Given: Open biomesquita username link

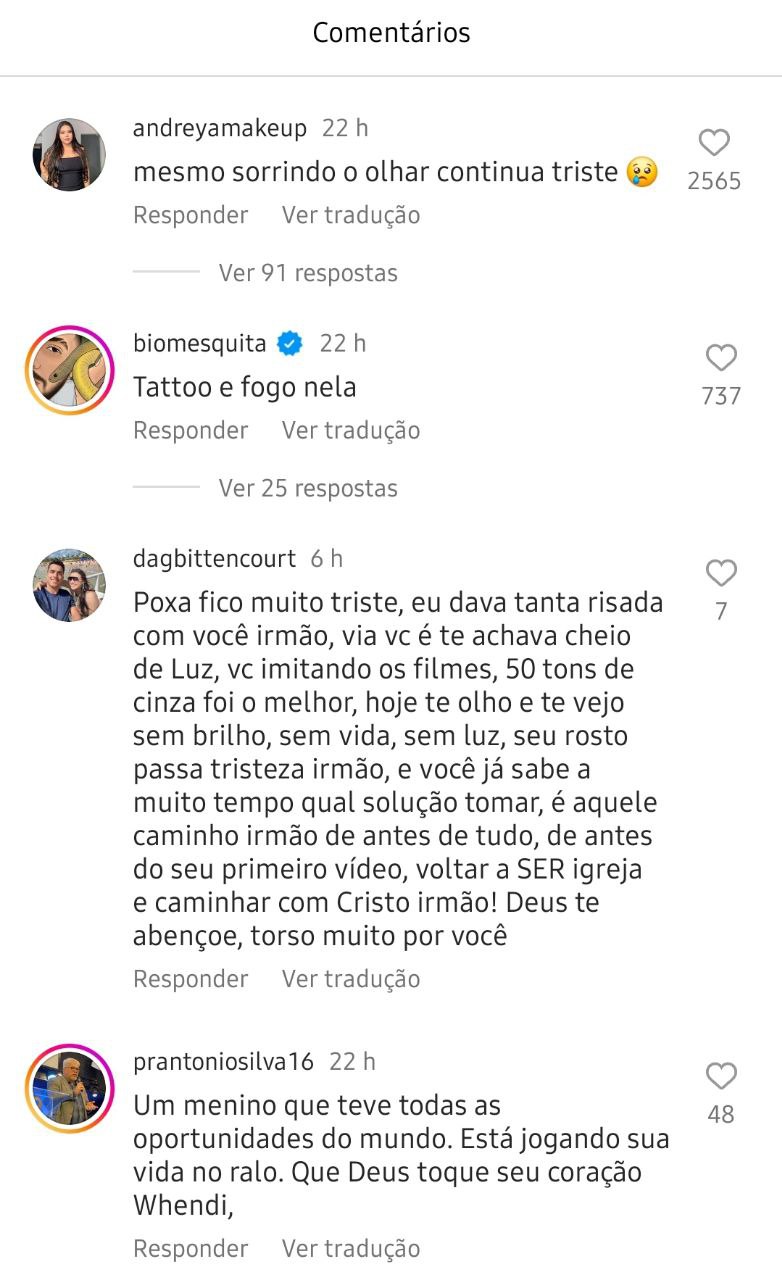Looking at the screenshot, I should [200, 344].
